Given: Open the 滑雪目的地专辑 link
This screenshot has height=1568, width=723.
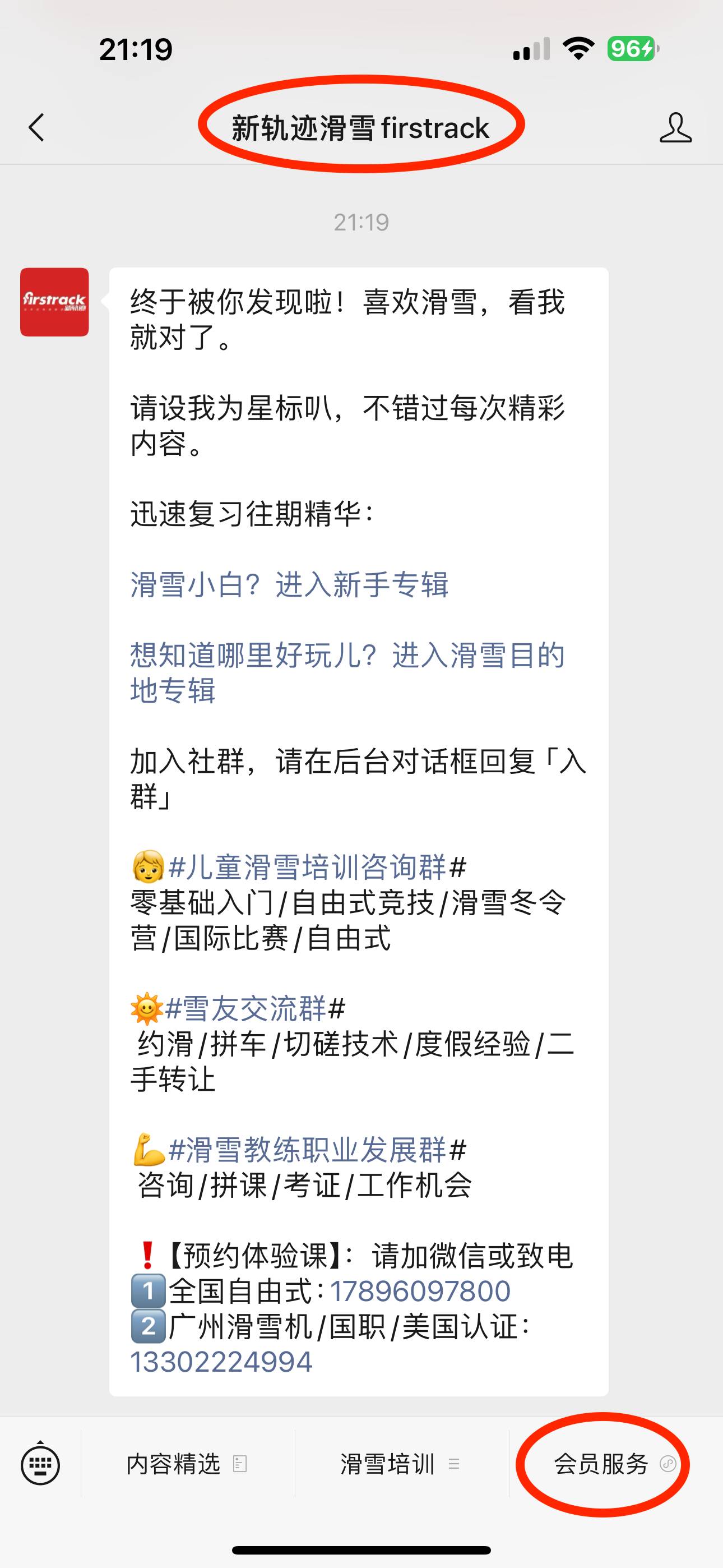Looking at the screenshot, I should [x=347, y=672].
